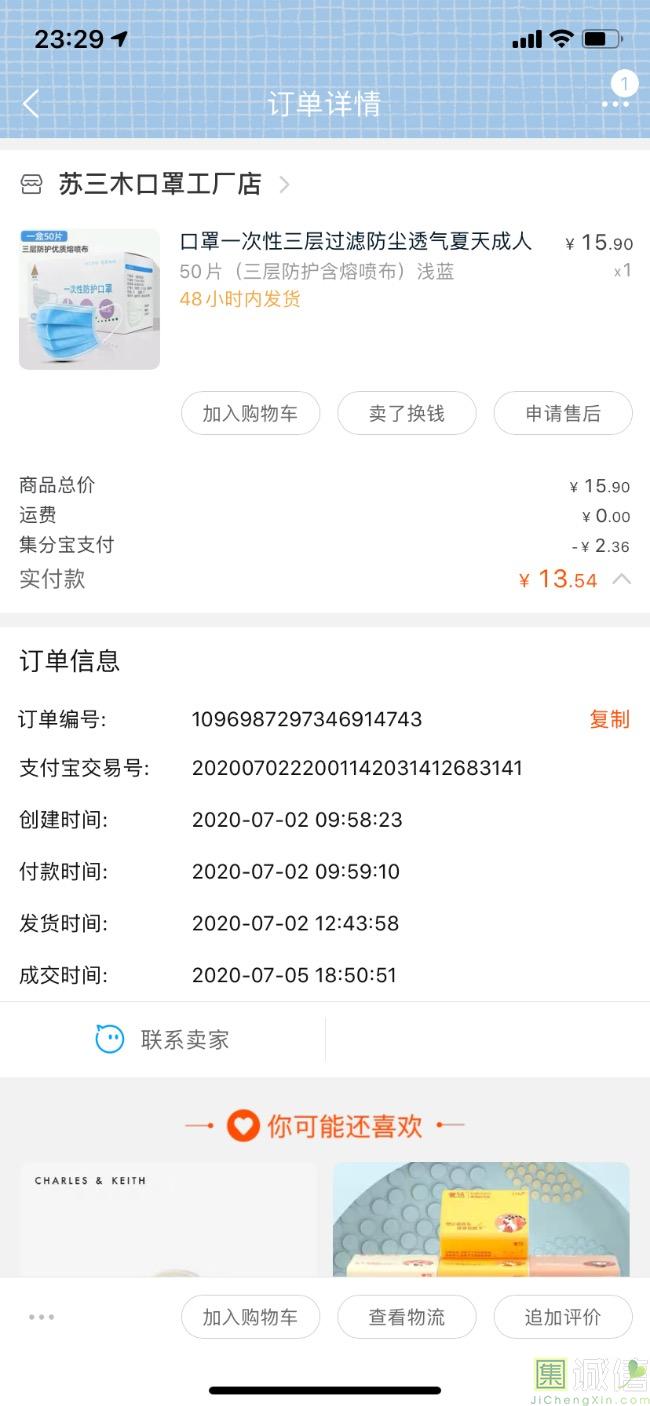Copy the order number with 复制
650x1406 pixels.
(x=609, y=719)
